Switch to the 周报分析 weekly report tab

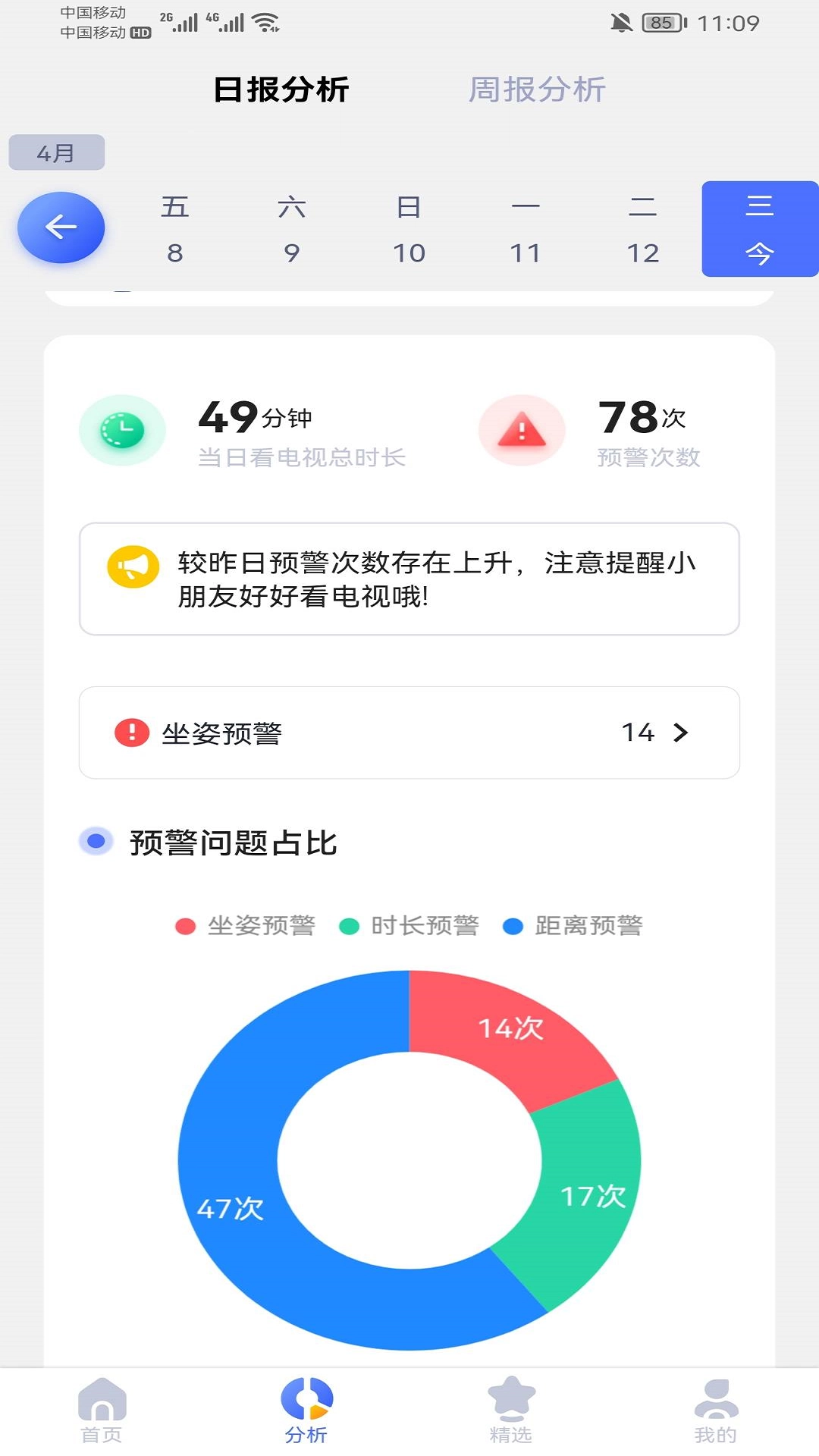[x=537, y=89]
